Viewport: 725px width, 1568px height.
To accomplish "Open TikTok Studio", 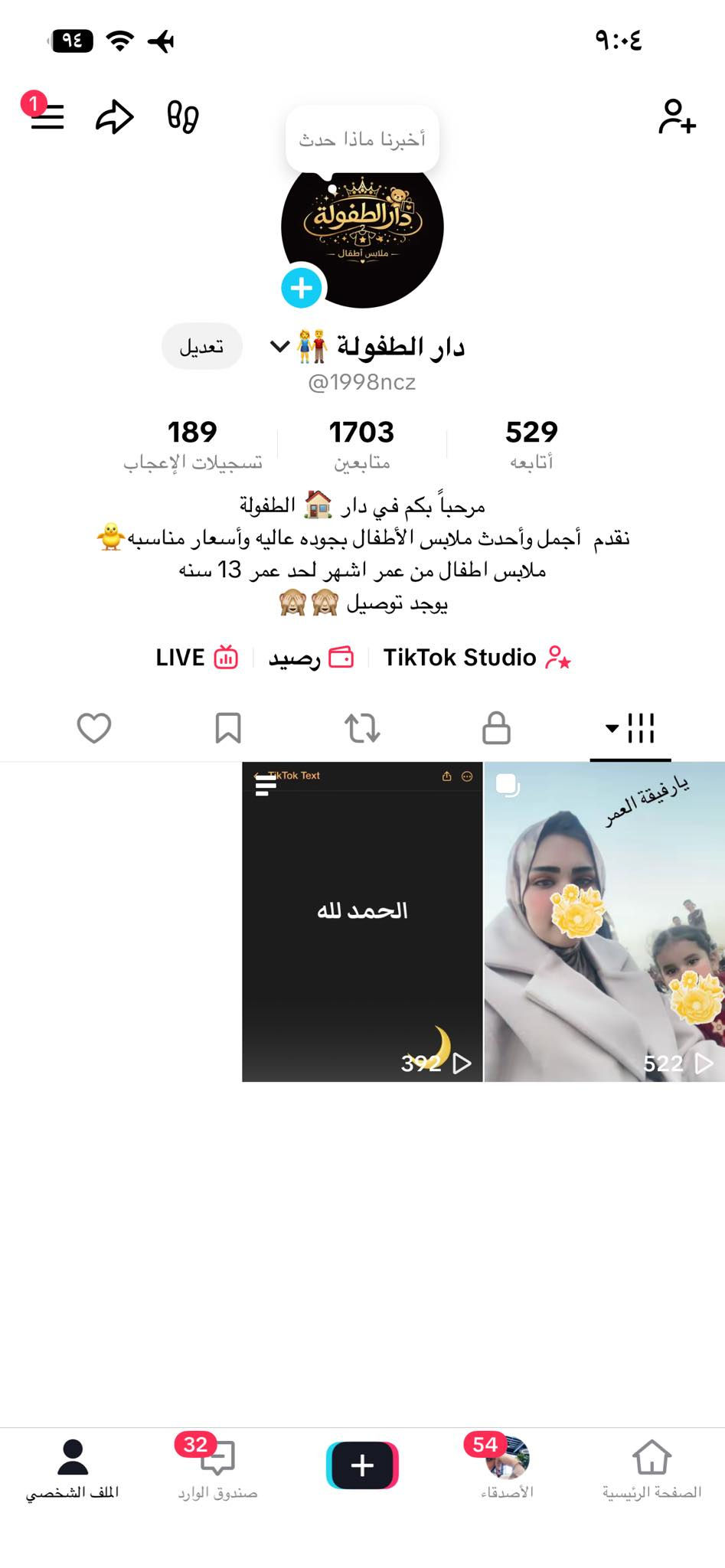I will [477, 658].
